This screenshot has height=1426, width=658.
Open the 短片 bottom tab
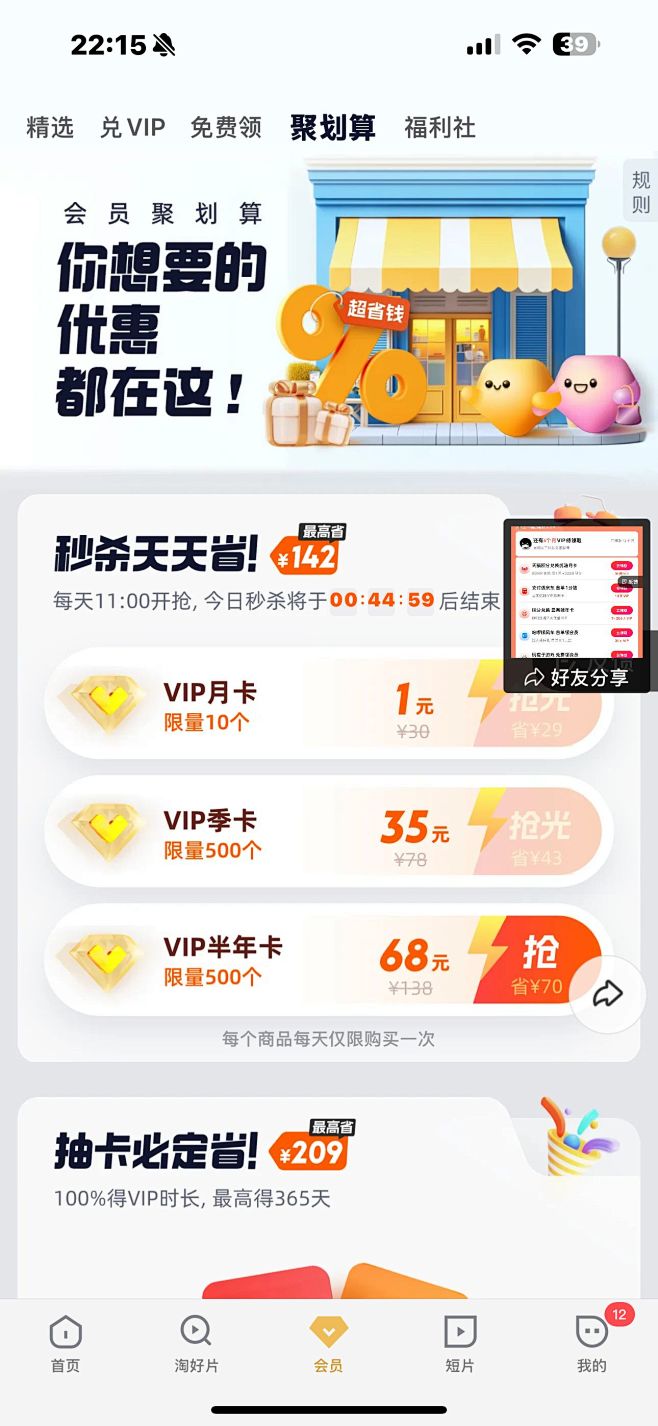460,1345
